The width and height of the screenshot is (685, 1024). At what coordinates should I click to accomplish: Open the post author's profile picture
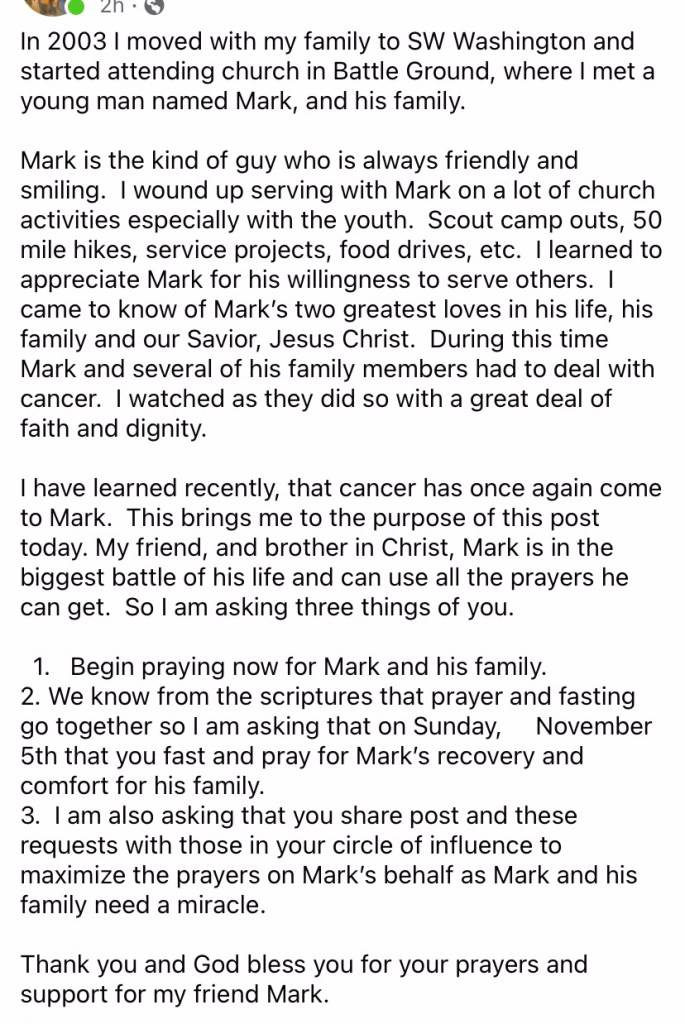[44, 5]
